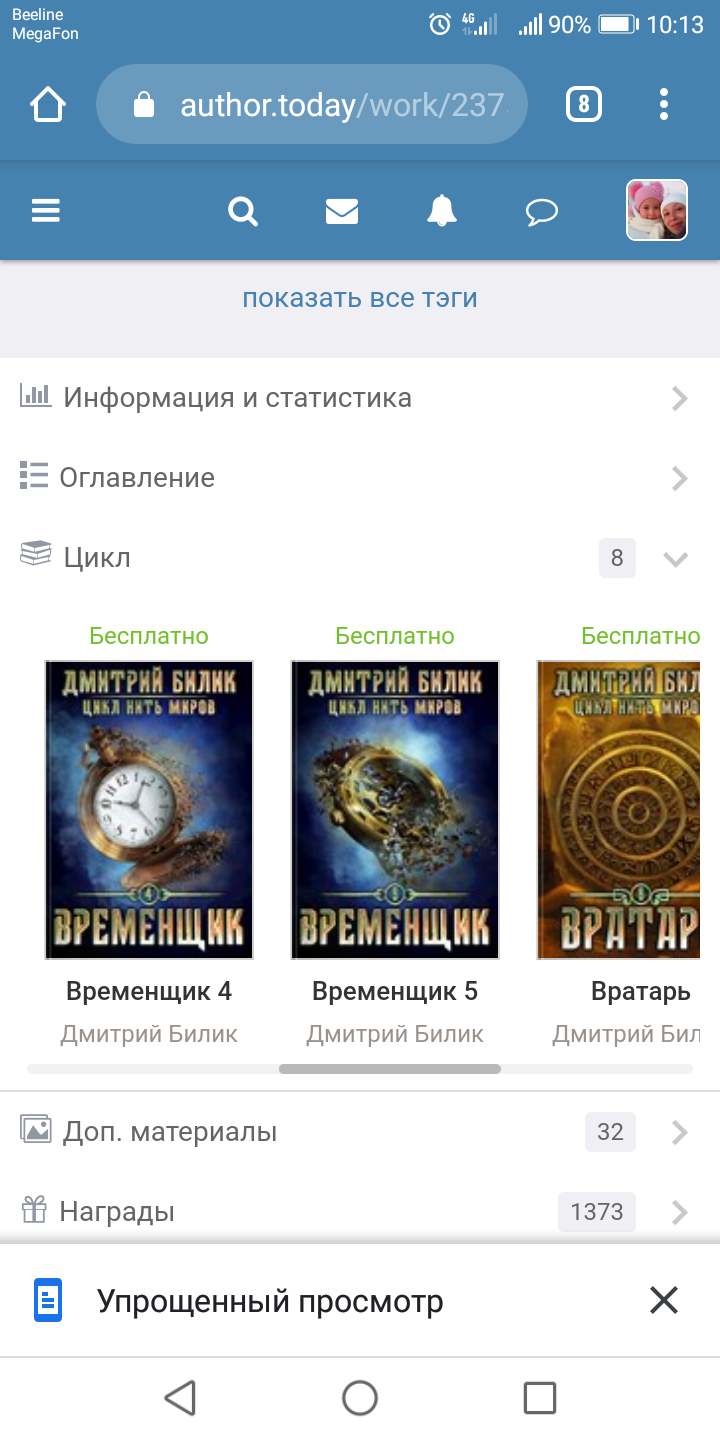Collapse the Цикл section
720x1440 pixels.
pyautogui.click(x=676, y=558)
